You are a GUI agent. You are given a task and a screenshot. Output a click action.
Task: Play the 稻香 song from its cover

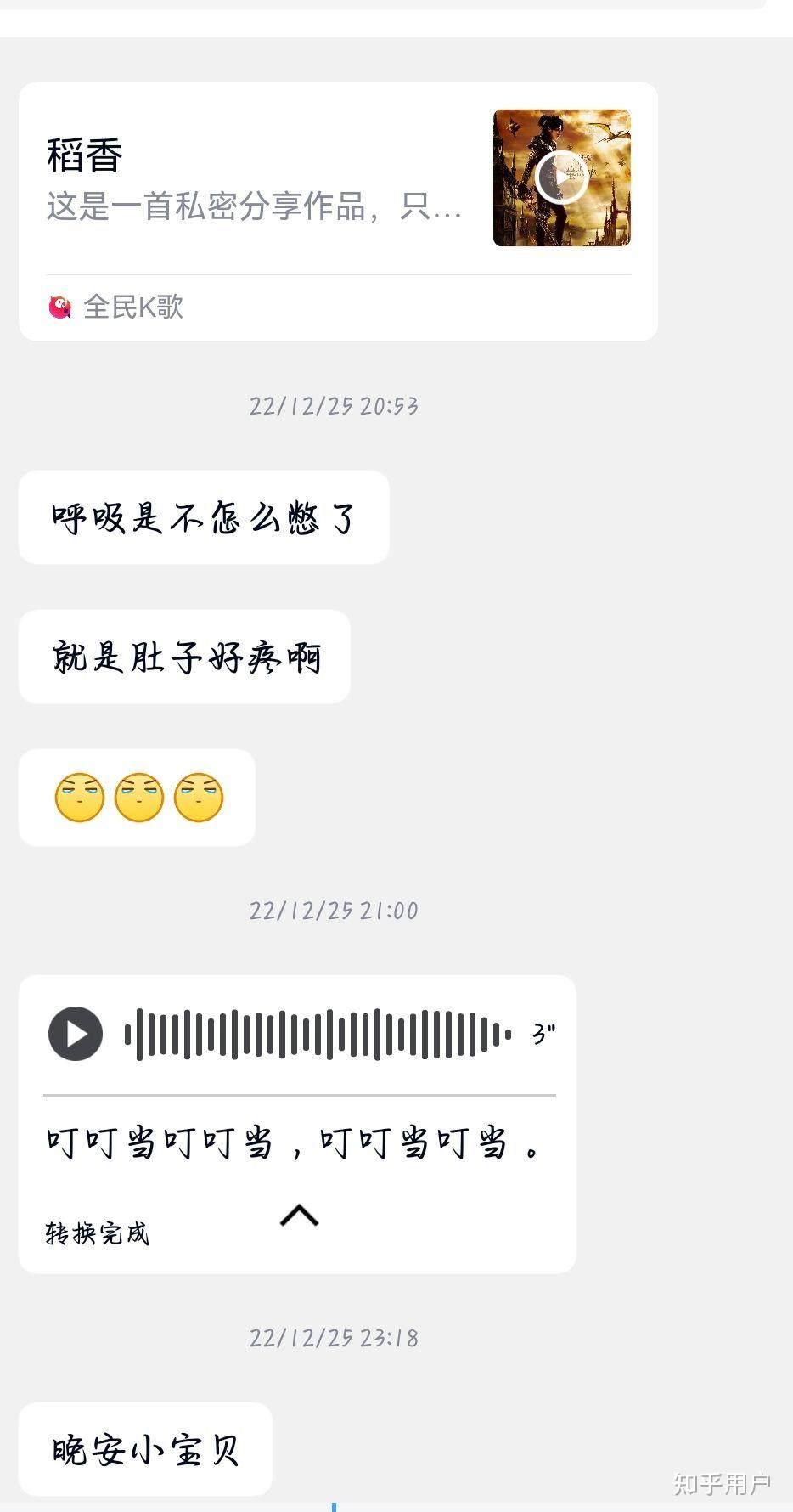tap(561, 178)
